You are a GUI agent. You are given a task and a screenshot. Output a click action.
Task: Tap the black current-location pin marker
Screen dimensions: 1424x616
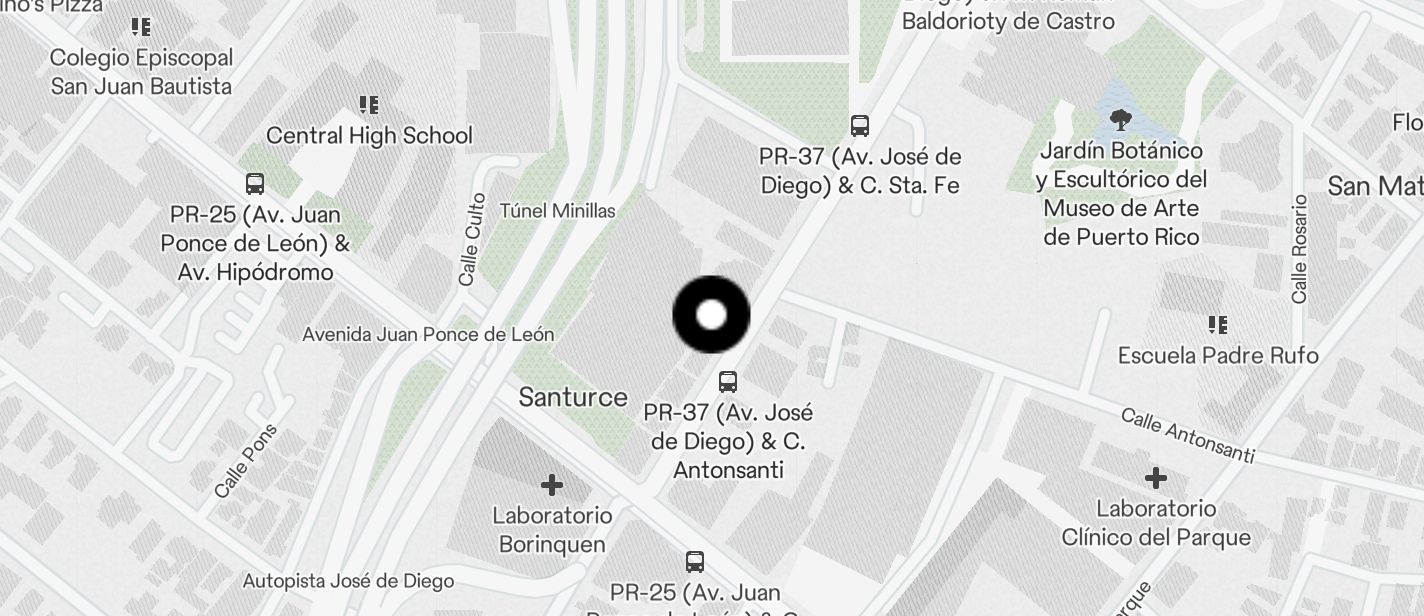click(711, 315)
